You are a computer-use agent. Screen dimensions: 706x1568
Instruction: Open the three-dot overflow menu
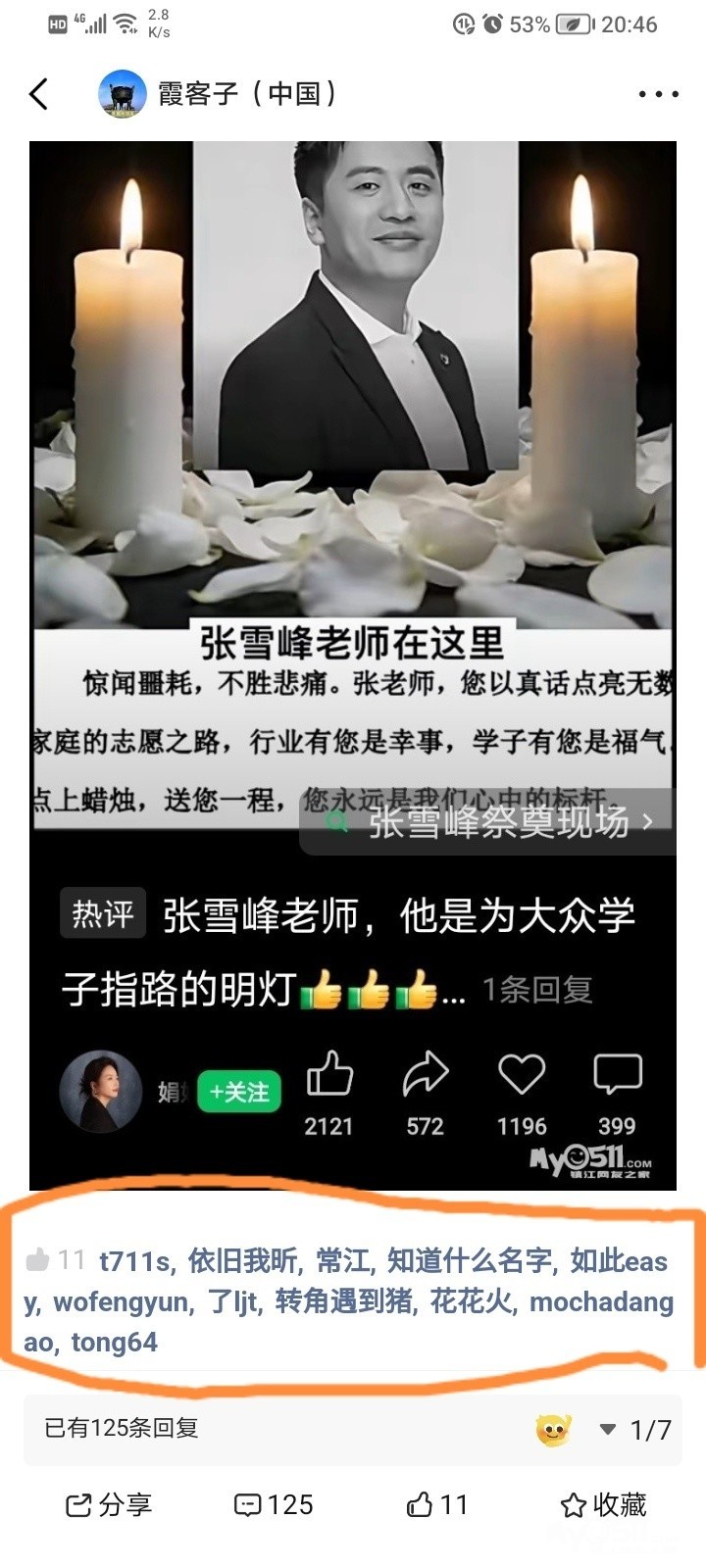[658, 94]
